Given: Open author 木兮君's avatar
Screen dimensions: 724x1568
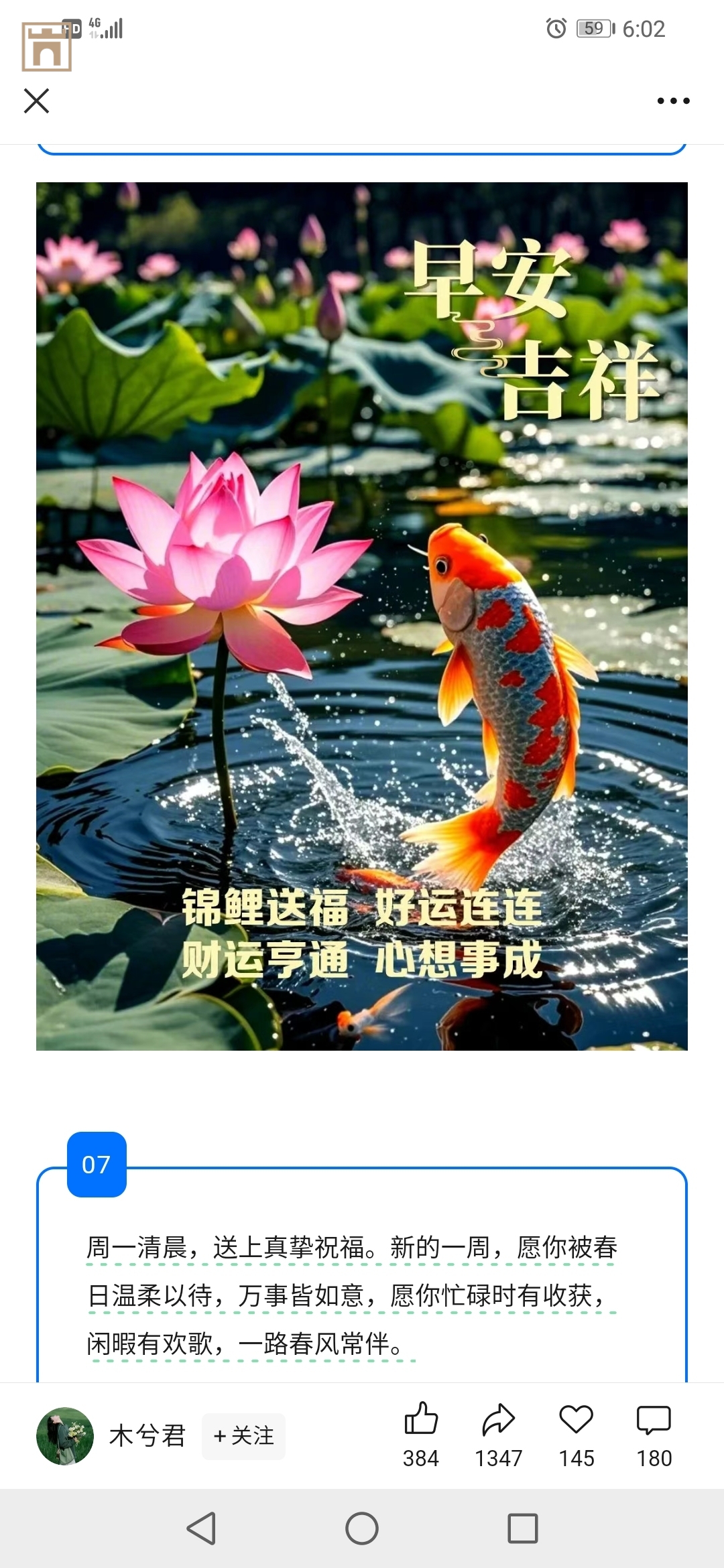Looking at the screenshot, I should [x=65, y=1435].
